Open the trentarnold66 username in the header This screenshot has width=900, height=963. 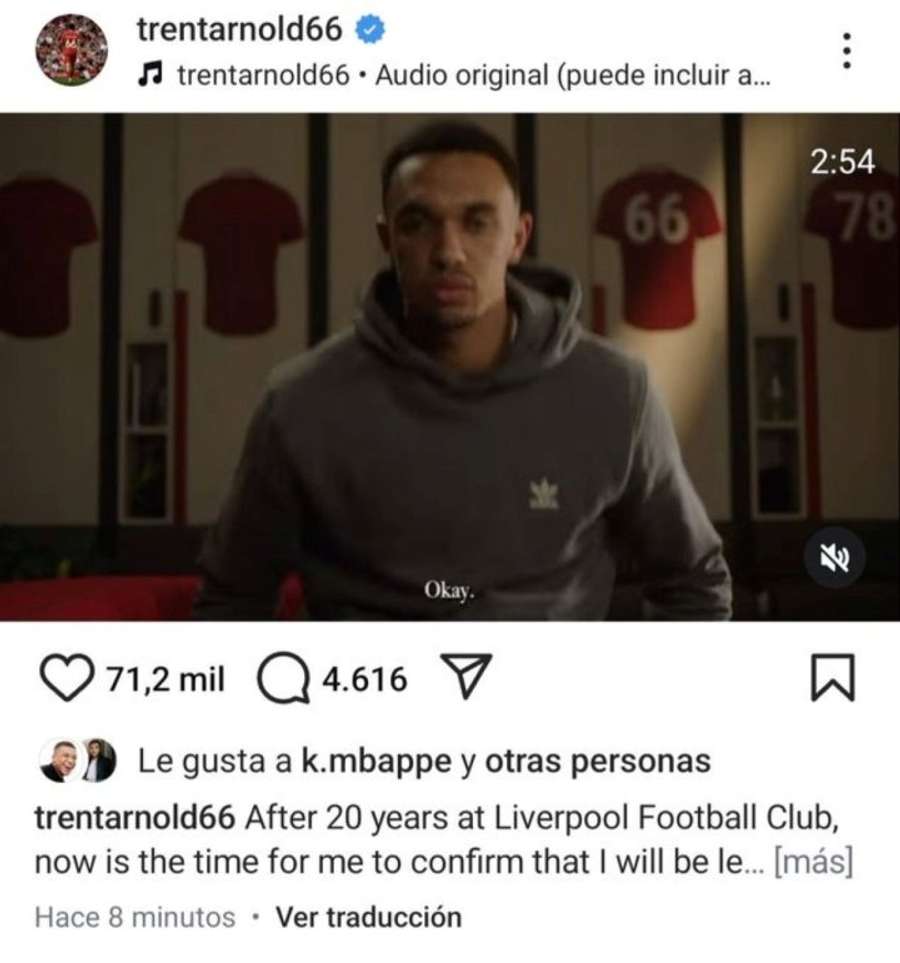tap(238, 30)
